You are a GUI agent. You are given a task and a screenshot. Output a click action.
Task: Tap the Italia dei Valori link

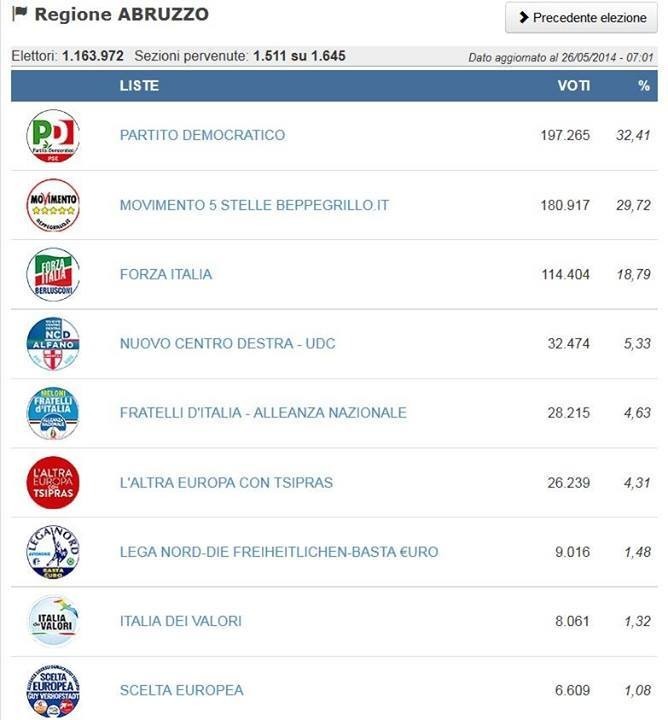point(180,621)
